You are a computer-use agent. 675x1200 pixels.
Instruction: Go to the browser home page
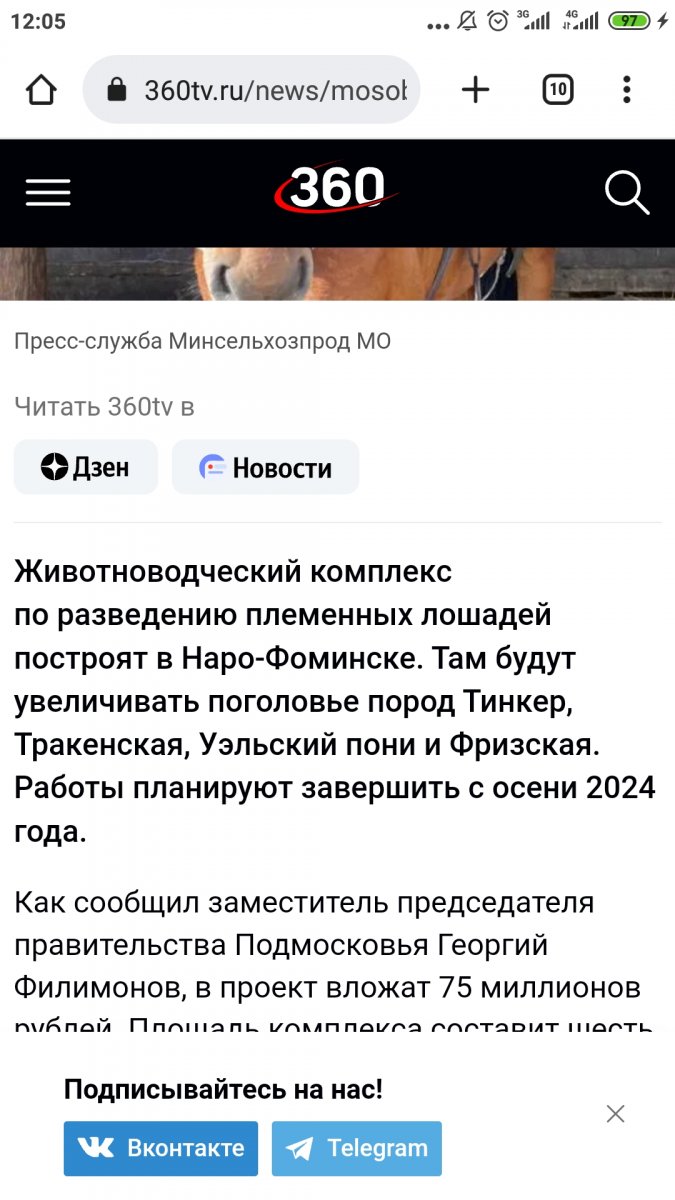(x=41, y=90)
